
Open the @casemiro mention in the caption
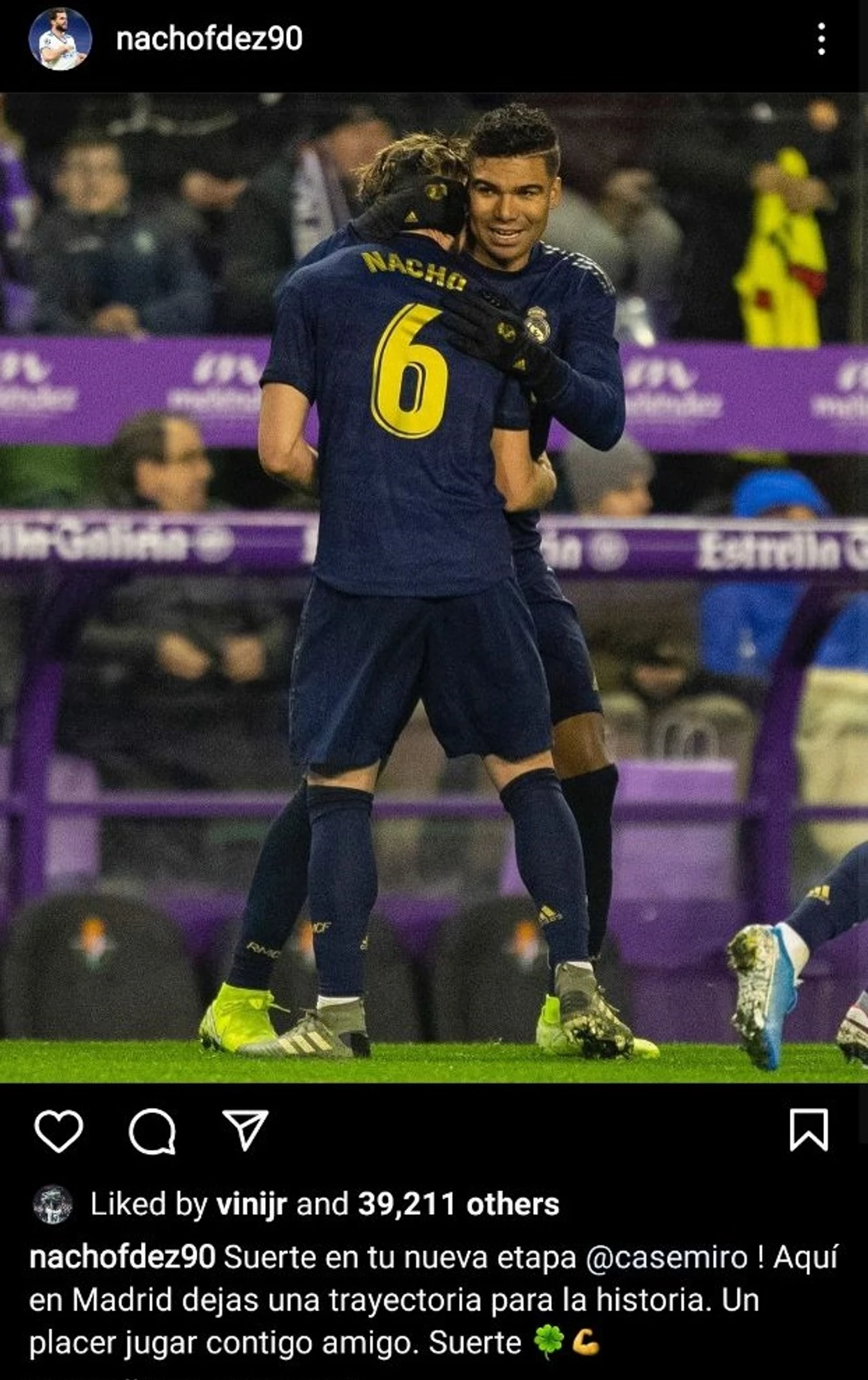click(666, 1258)
